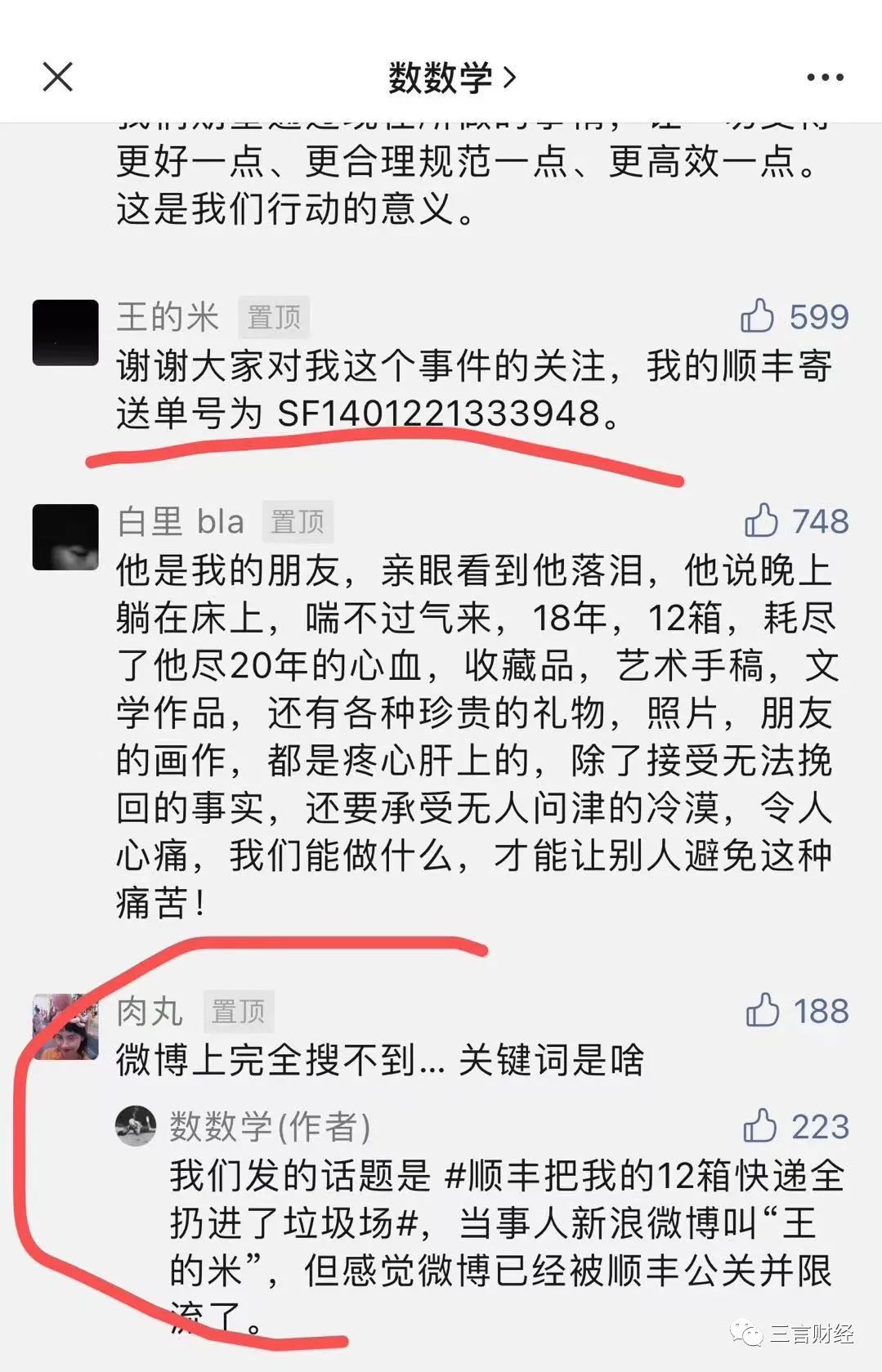
Task: Like 肉丸's comment
Action: (763, 1011)
